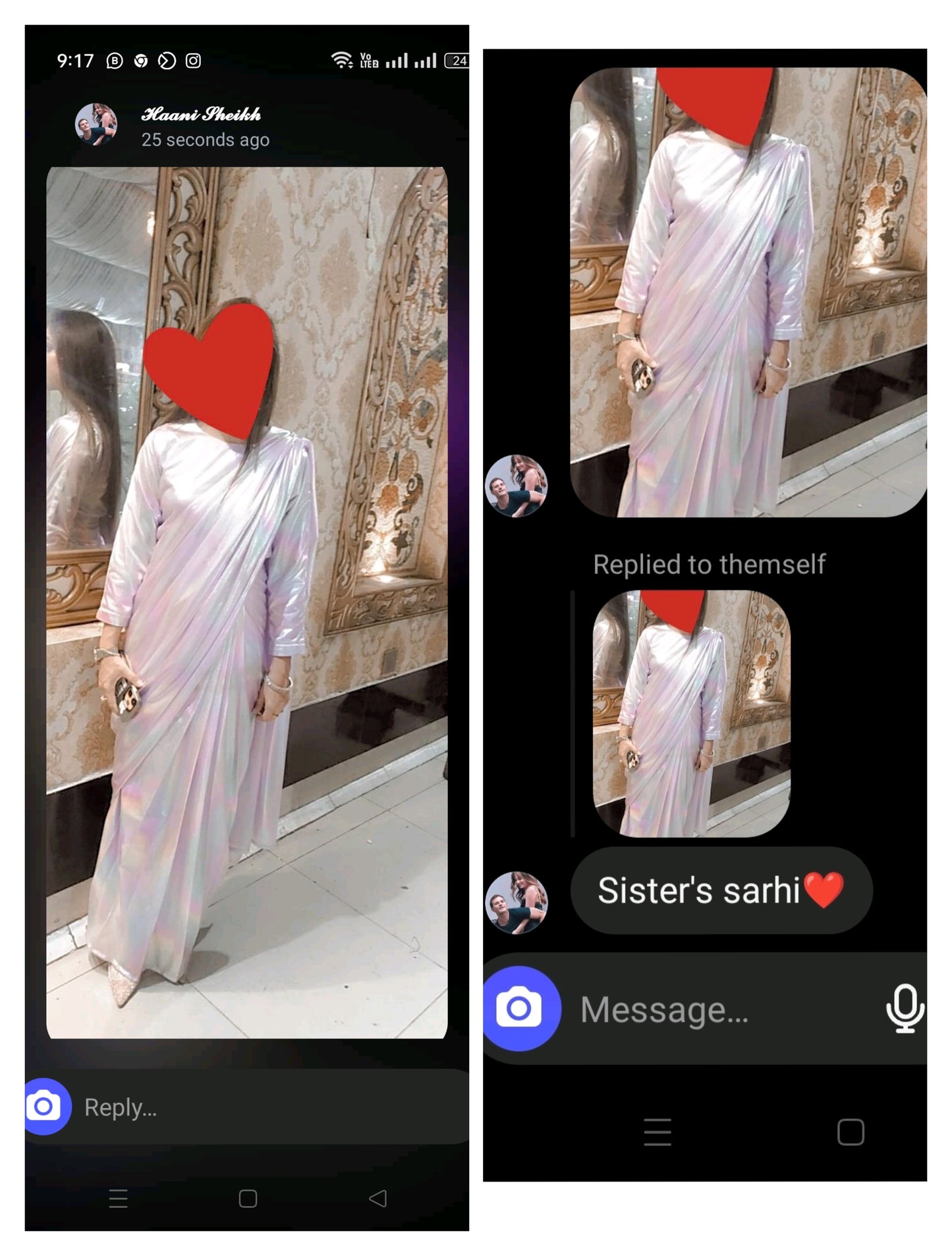
Task: Tap the 25 seconds ago timestamp
Action: (205, 140)
